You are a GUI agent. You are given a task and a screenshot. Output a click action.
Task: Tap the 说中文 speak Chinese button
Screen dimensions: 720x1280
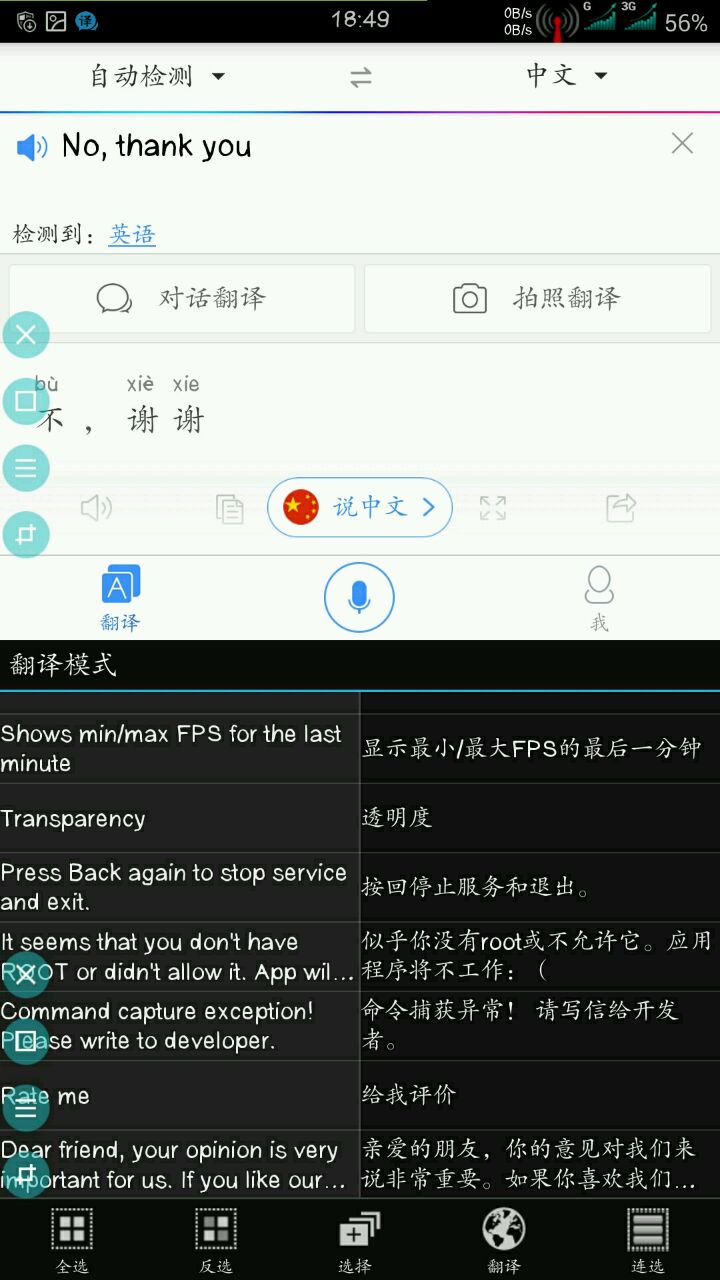pos(360,507)
